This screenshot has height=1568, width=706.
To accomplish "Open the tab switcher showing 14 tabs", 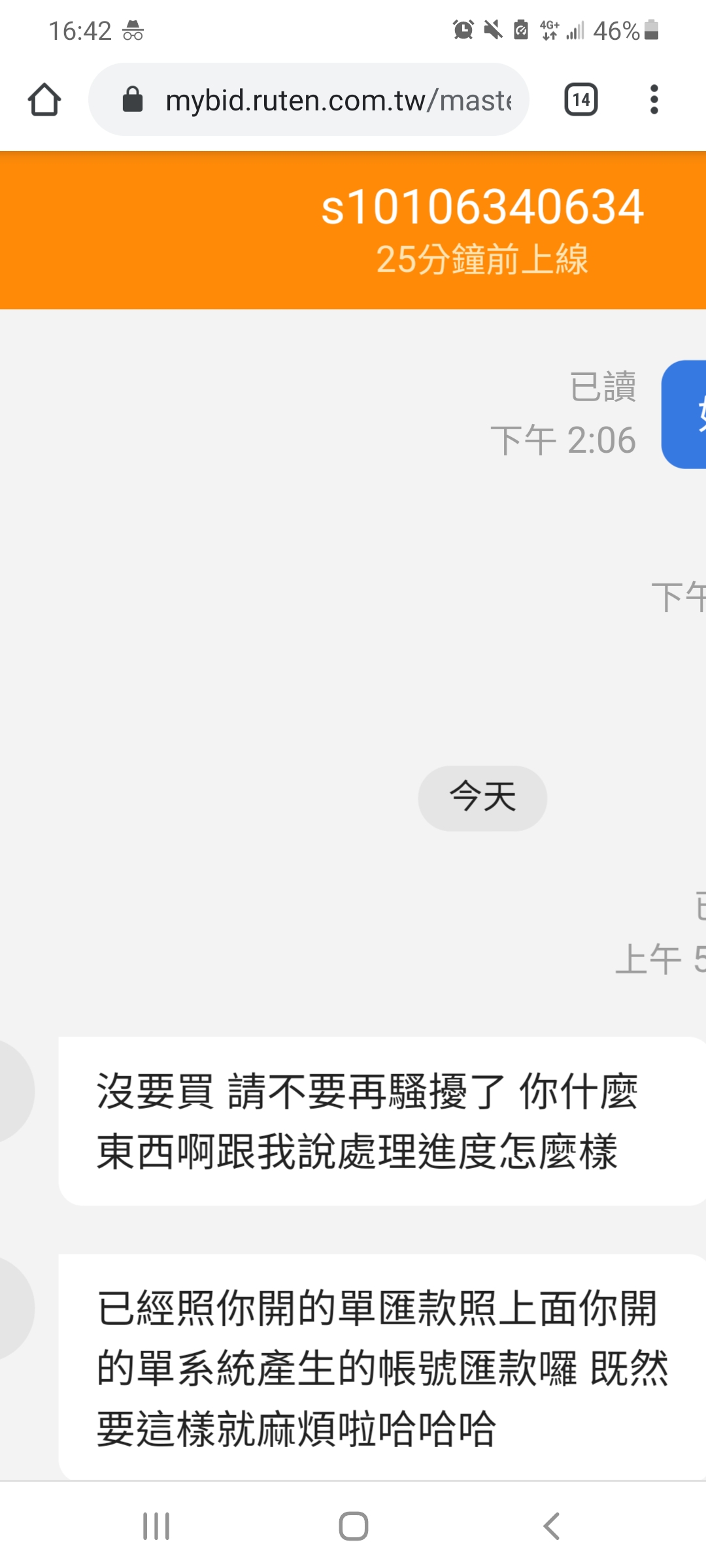I will (580, 100).
